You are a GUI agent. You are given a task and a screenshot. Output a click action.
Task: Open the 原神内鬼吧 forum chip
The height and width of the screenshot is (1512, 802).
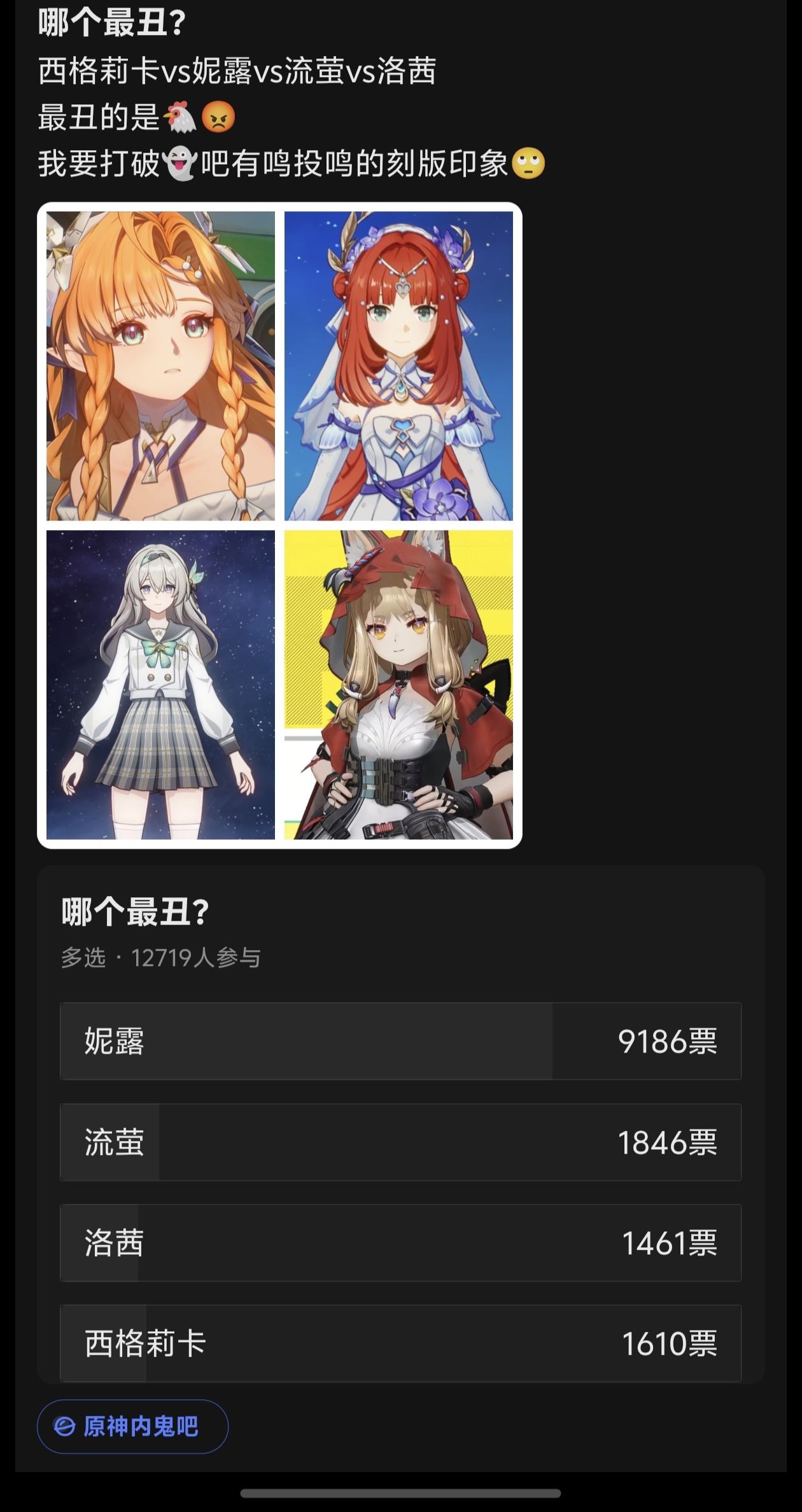click(x=132, y=1426)
